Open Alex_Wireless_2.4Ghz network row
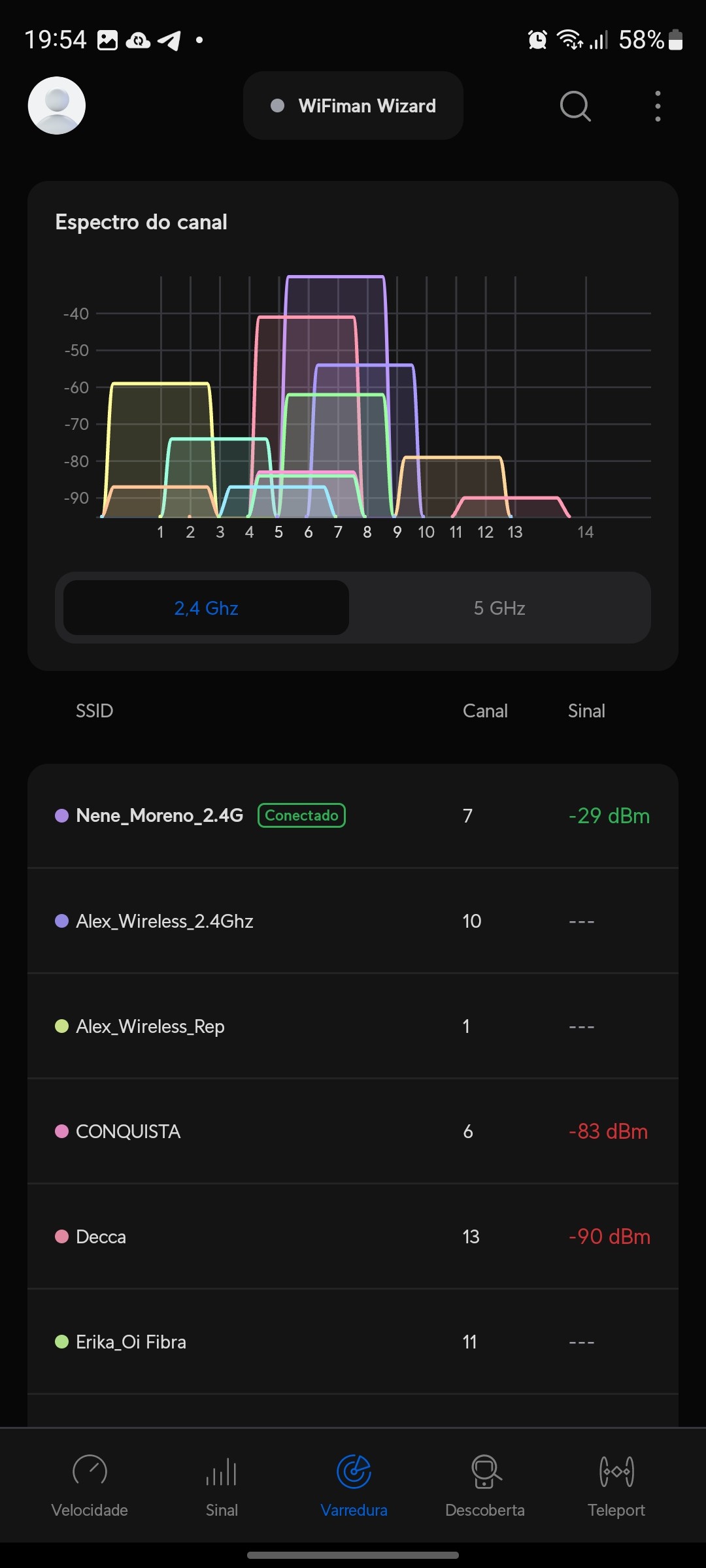Screen dimensions: 706x1568 [353, 921]
